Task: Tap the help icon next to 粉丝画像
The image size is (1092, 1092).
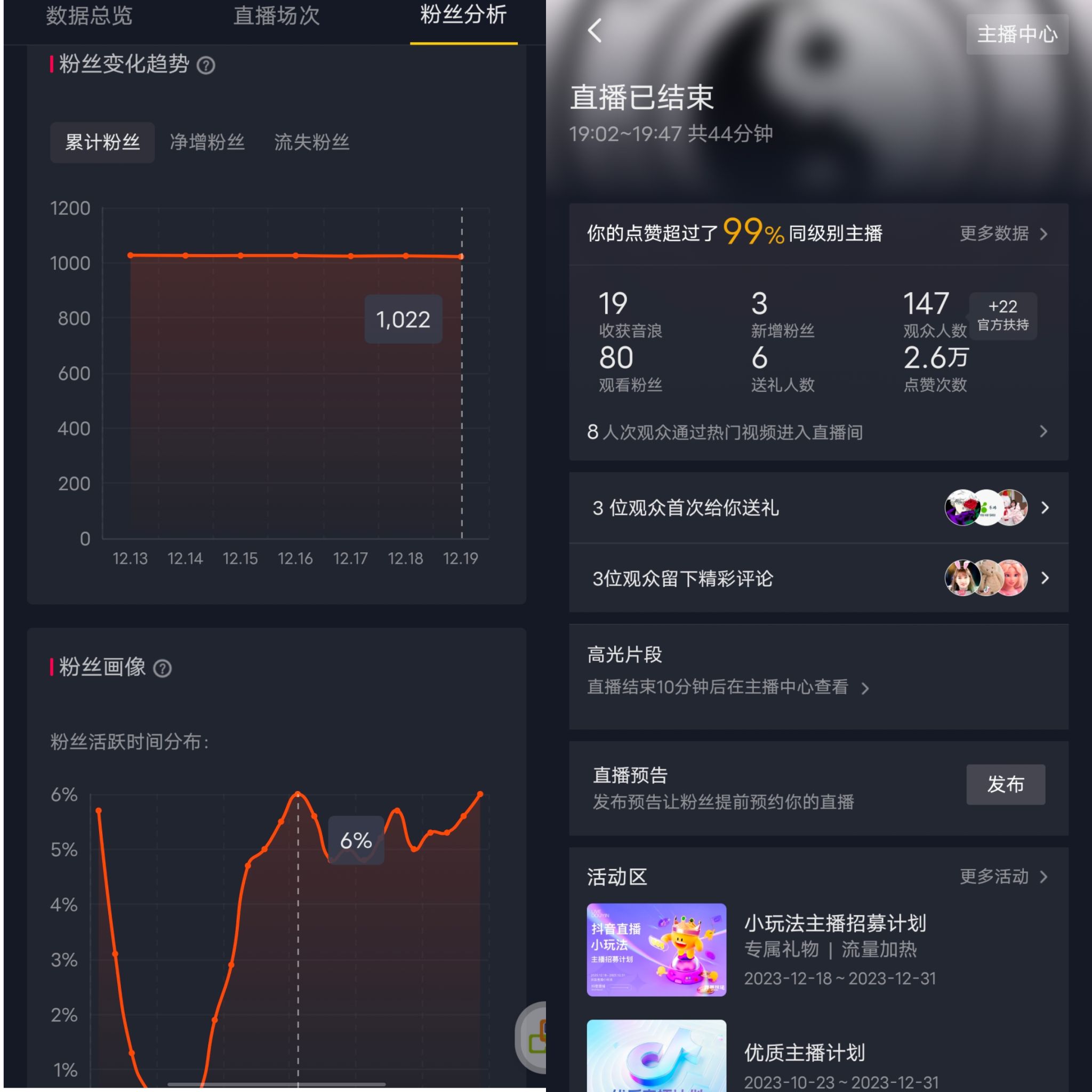Action: tap(162, 669)
